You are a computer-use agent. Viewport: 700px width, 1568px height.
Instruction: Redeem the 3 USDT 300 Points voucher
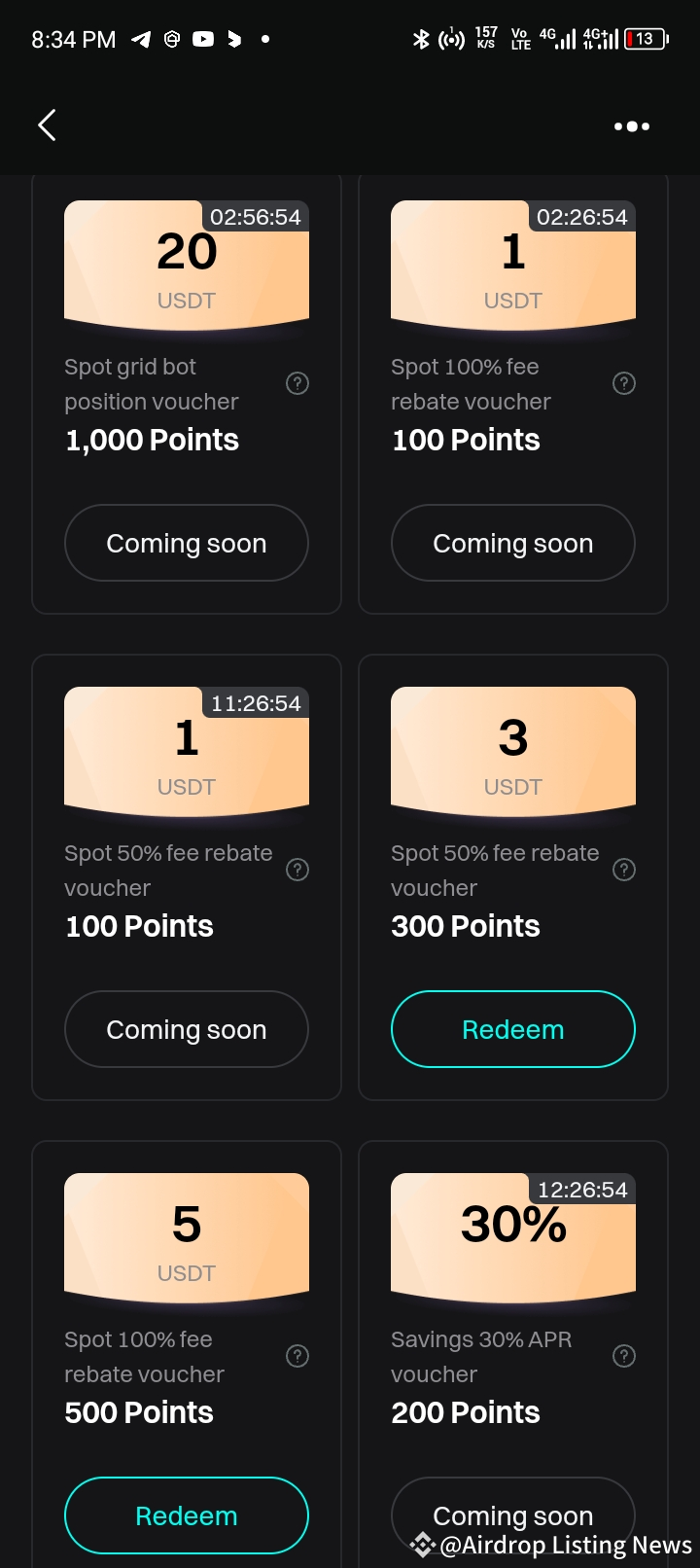(x=512, y=1029)
